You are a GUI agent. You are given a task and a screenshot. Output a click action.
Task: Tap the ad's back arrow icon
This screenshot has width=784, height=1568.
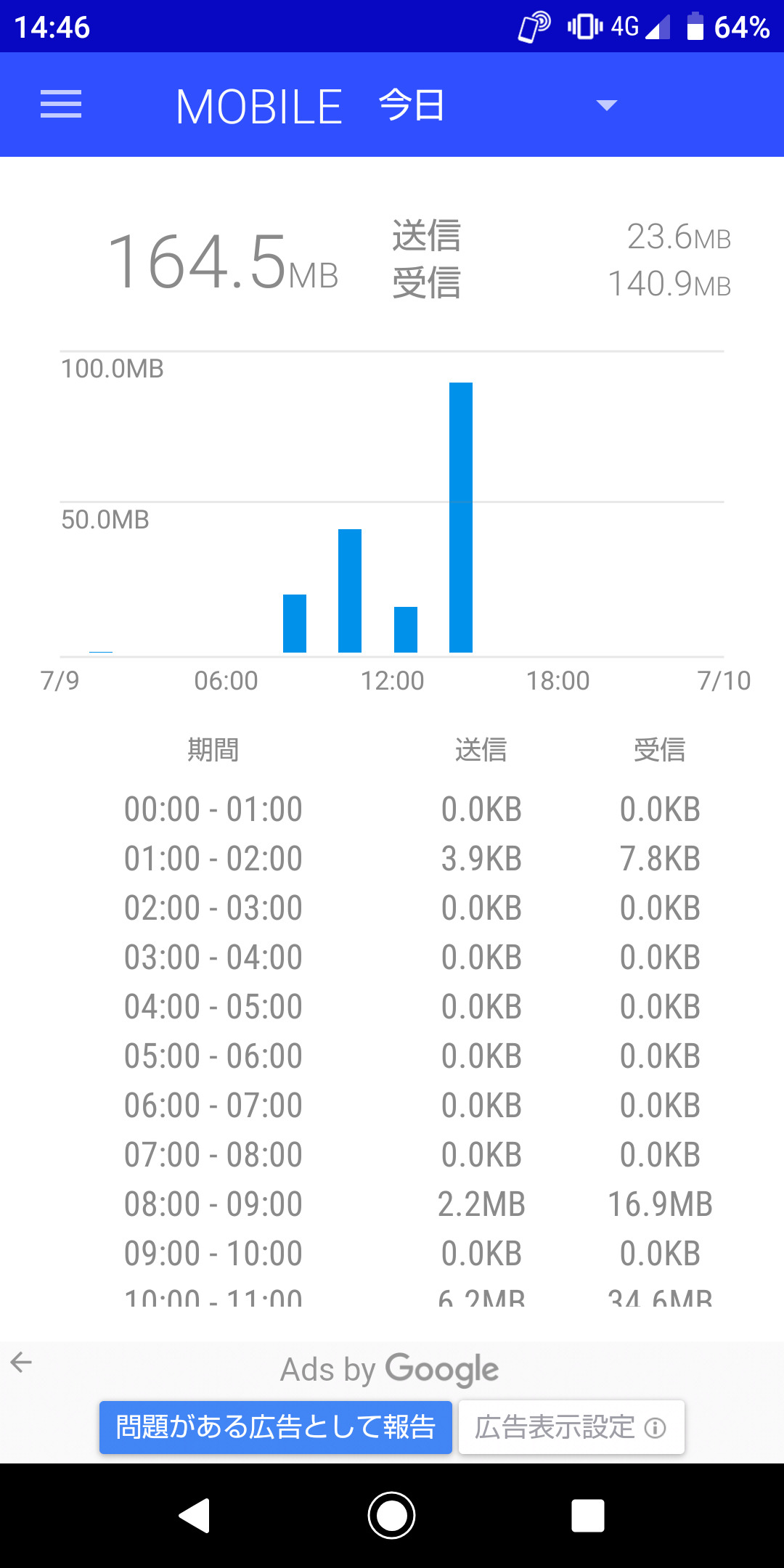22,1363
